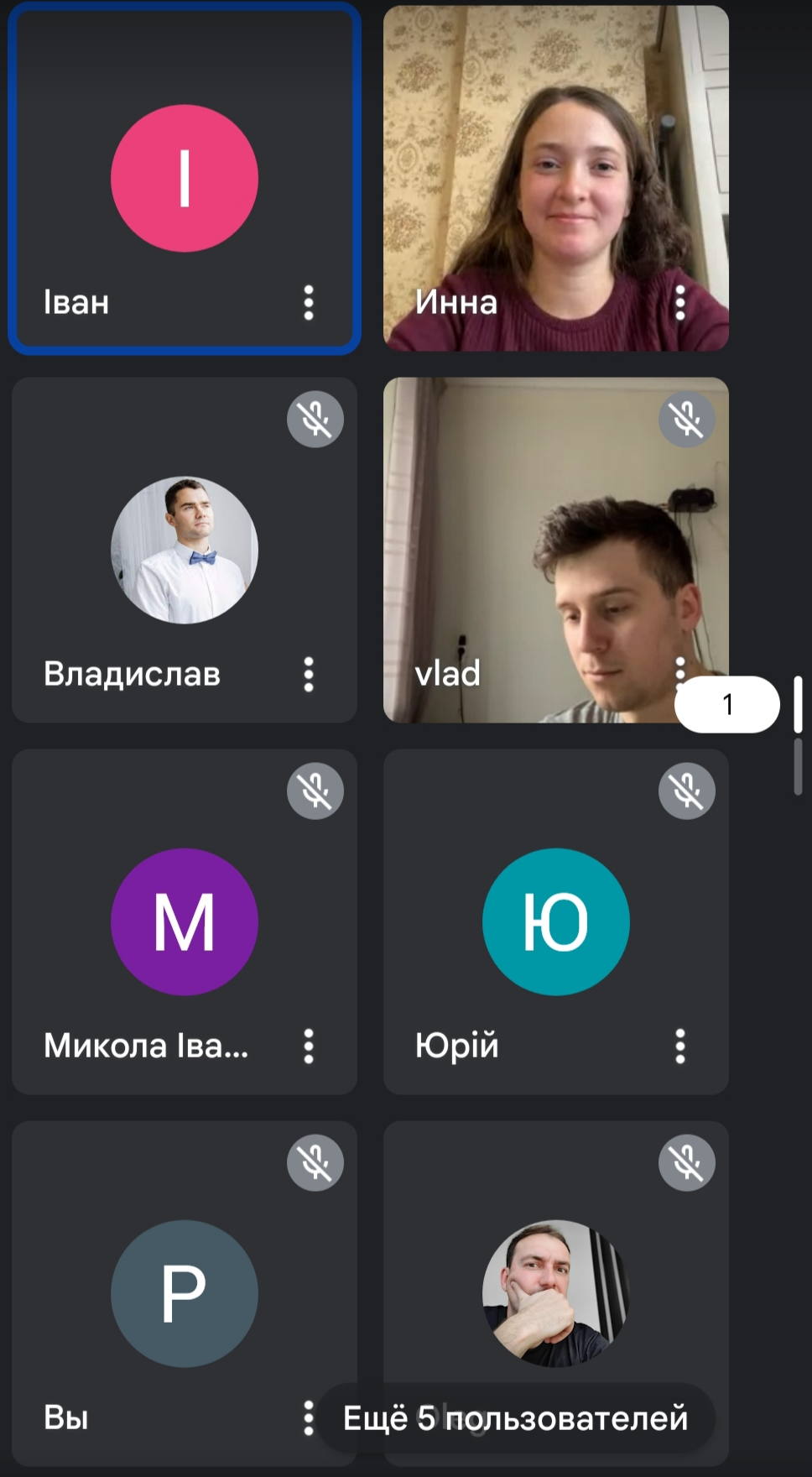Open the options menu on Инна's tile
Image resolution: width=812 pixels, height=1477 pixels.
tap(680, 302)
